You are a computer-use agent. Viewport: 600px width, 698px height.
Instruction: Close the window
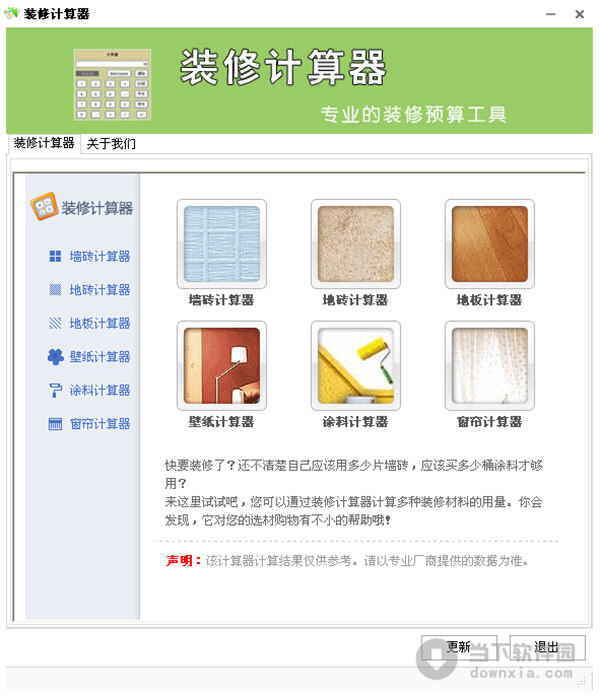(580, 14)
